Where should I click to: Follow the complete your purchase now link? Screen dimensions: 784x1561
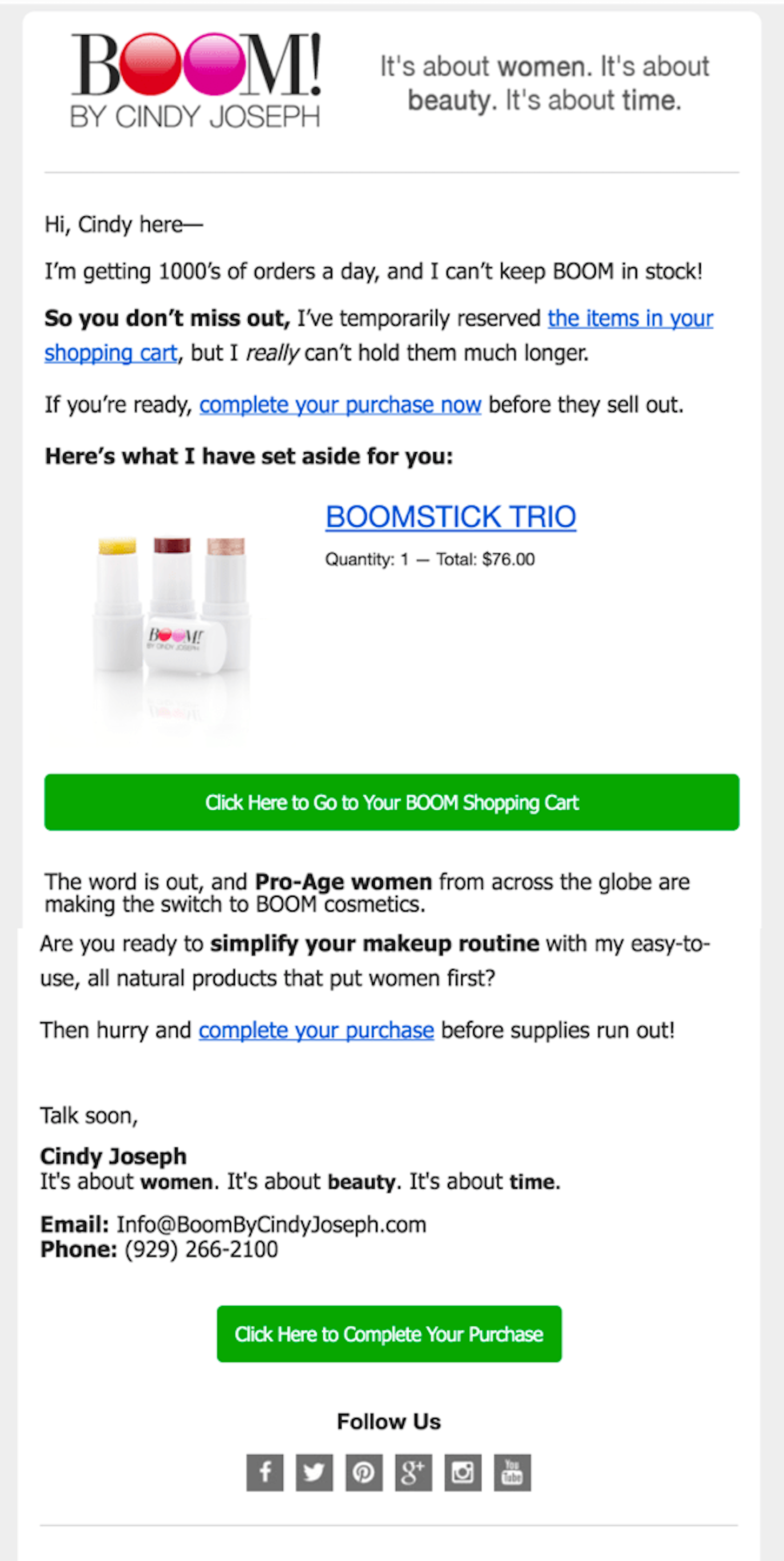[340, 405]
